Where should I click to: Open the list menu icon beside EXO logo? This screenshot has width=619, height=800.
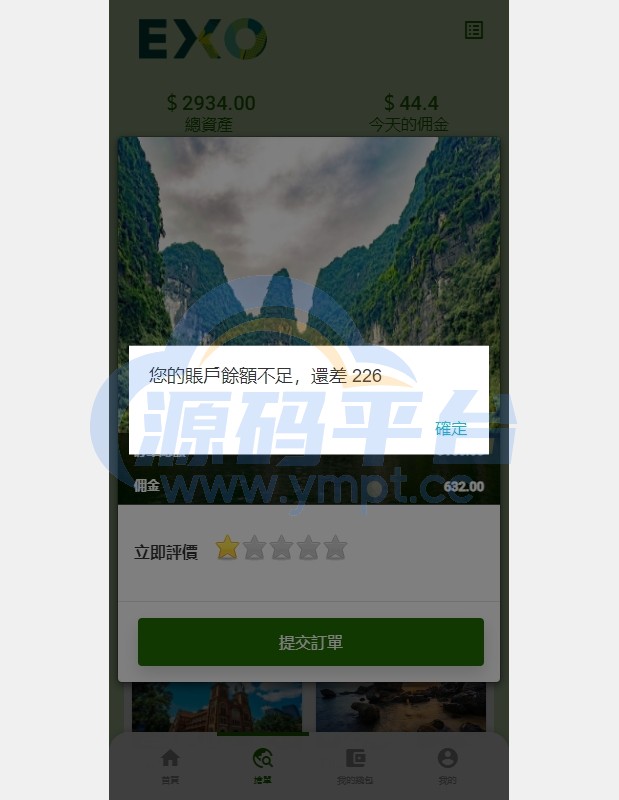click(474, 31)
